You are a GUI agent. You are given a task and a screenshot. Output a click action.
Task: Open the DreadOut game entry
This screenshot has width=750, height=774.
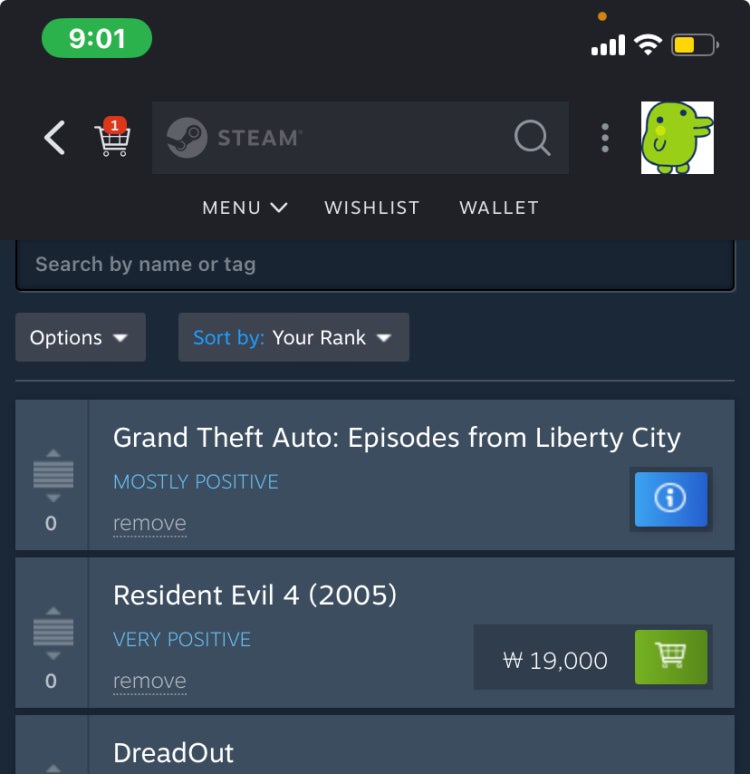coord(174,753)
